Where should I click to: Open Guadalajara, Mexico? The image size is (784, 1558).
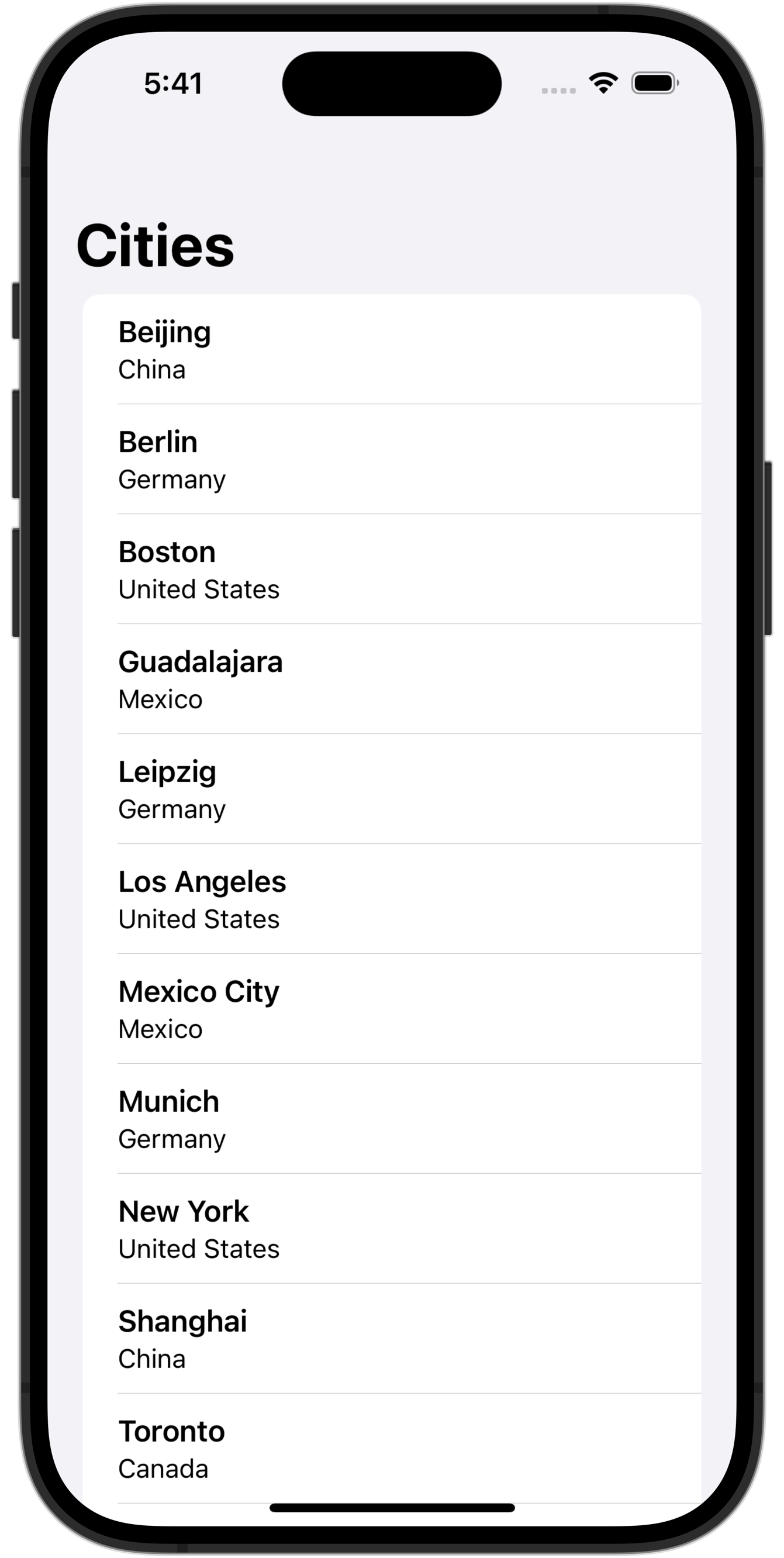tap(392, 680)
